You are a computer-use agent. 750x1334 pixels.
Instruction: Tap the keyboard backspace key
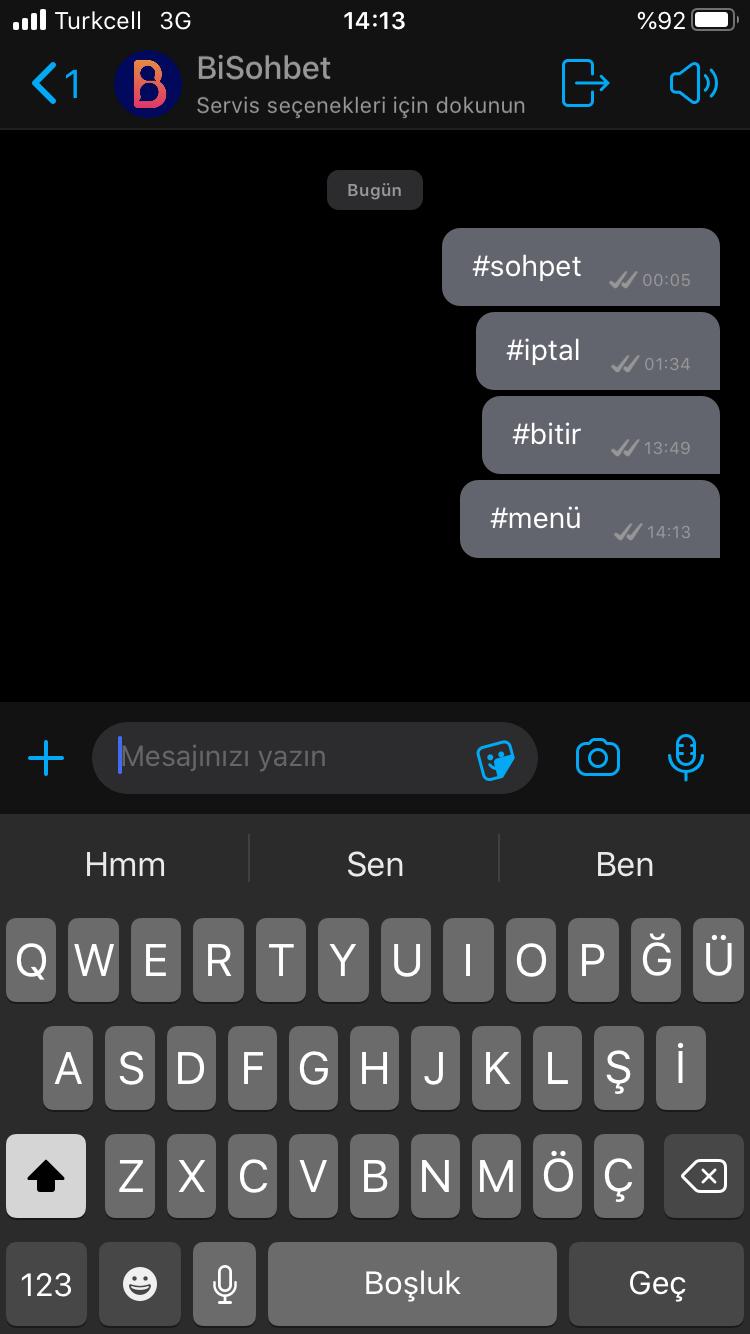703,1176
